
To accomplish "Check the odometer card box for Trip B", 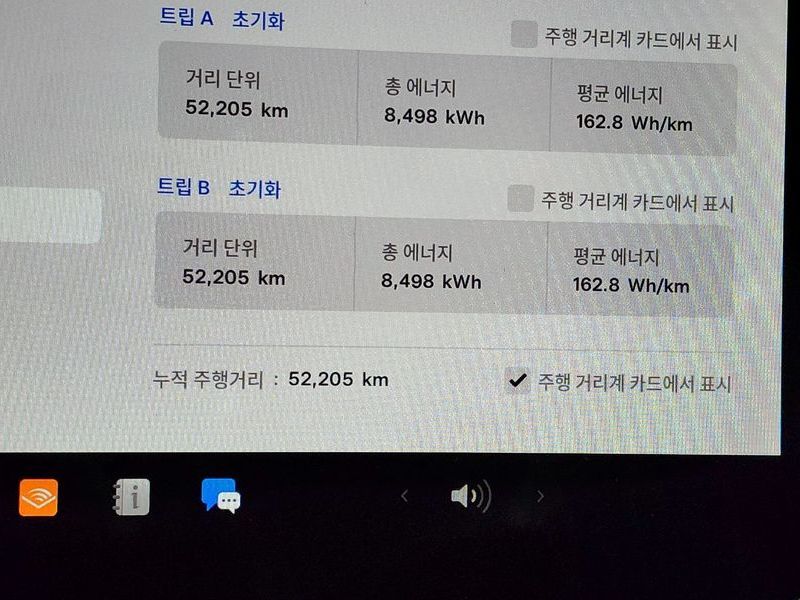I will (x=520, y=198).
